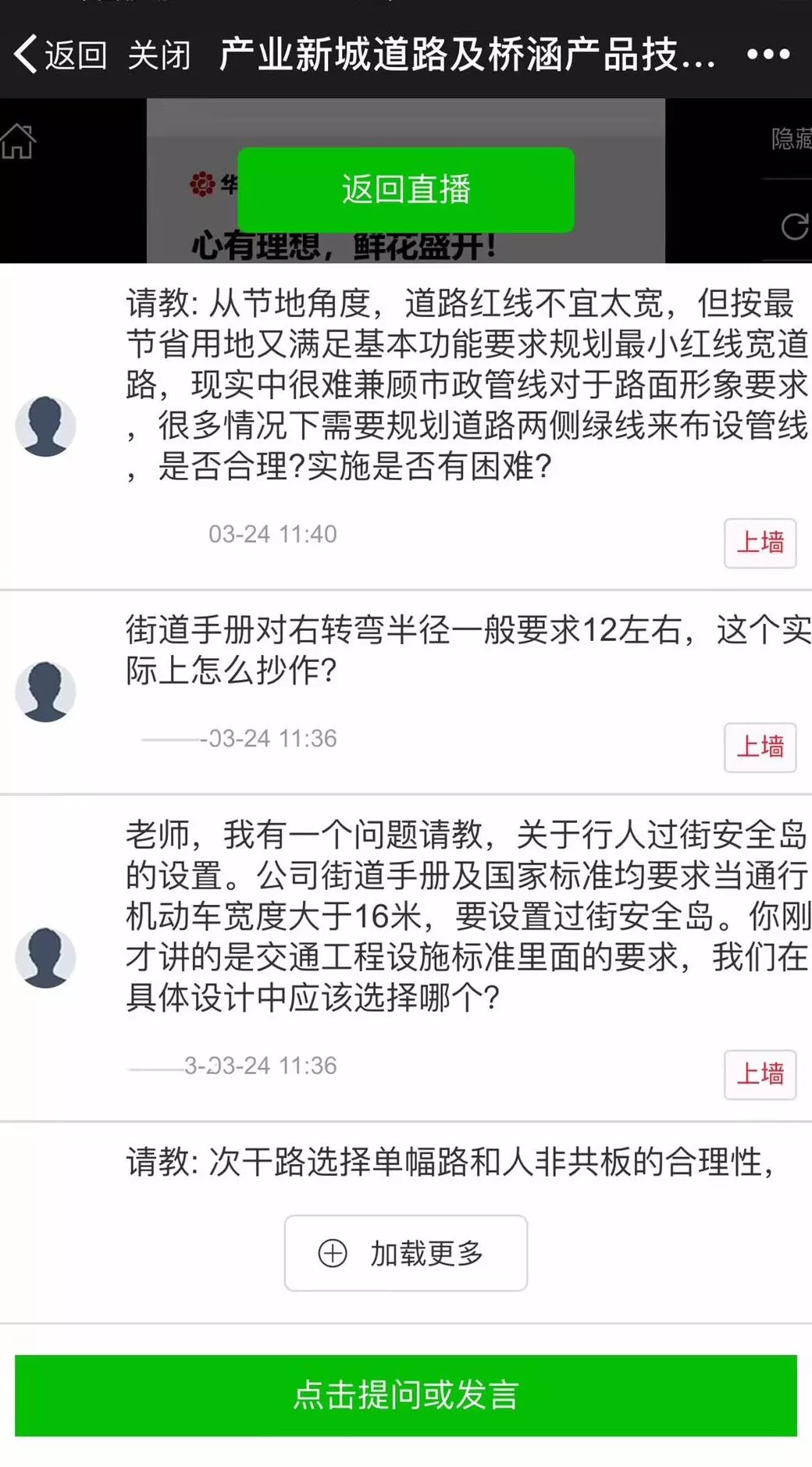Open the home icon
812x1467 pixels.
[x=18, y=141]
